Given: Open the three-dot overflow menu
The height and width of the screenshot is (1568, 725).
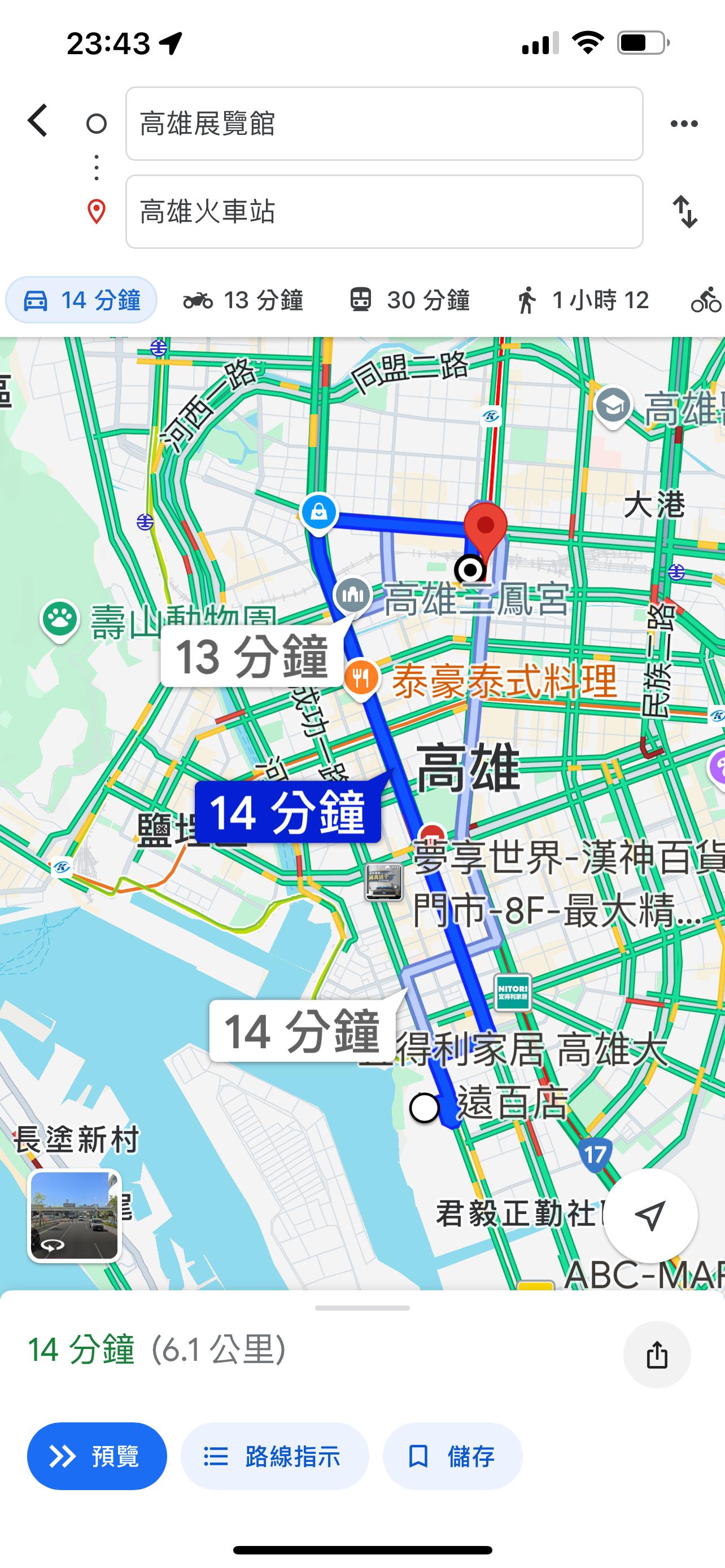Looking at the screenshot, I should [684, 124].
